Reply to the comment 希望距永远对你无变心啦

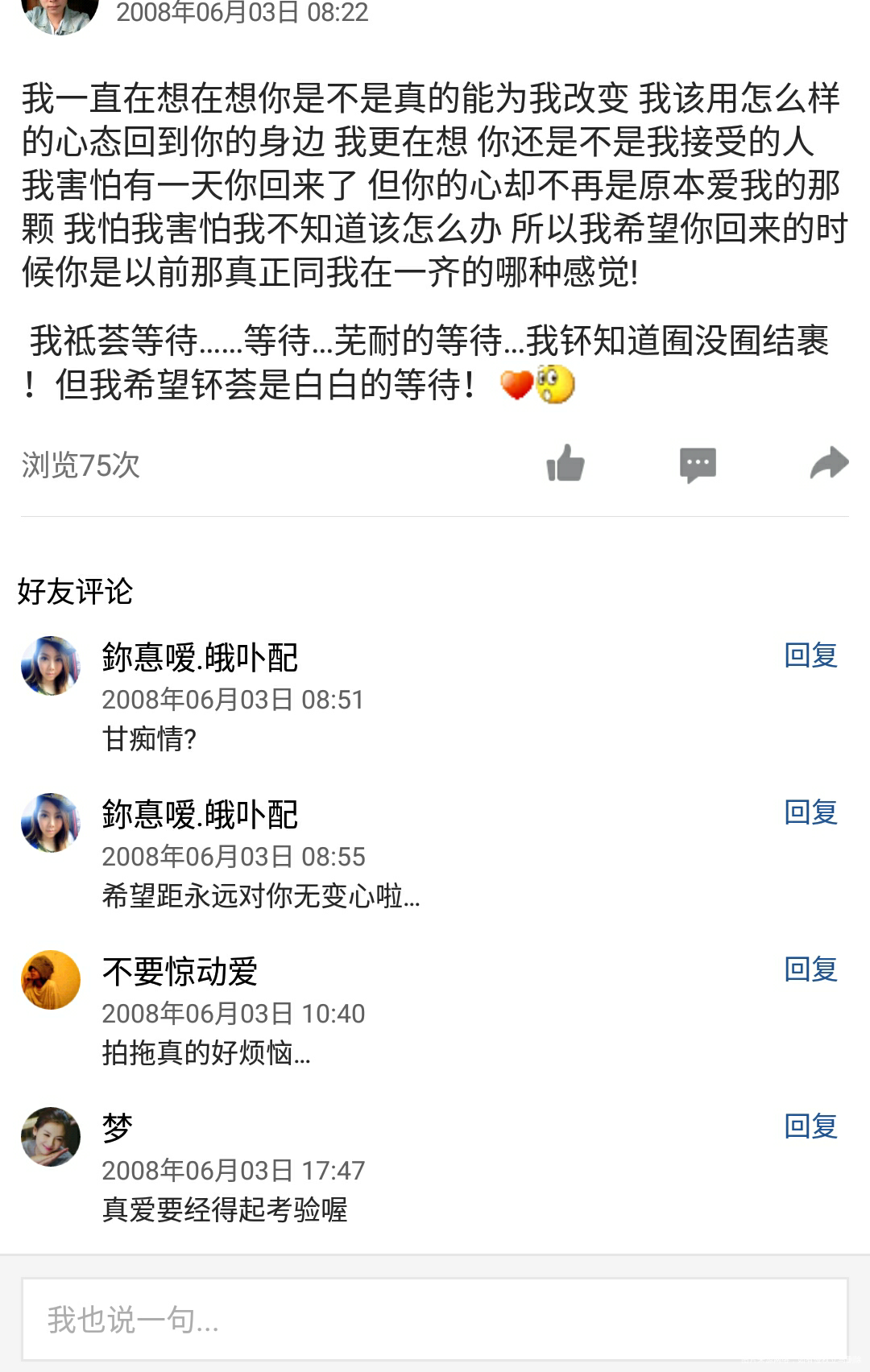click(810, 814)
